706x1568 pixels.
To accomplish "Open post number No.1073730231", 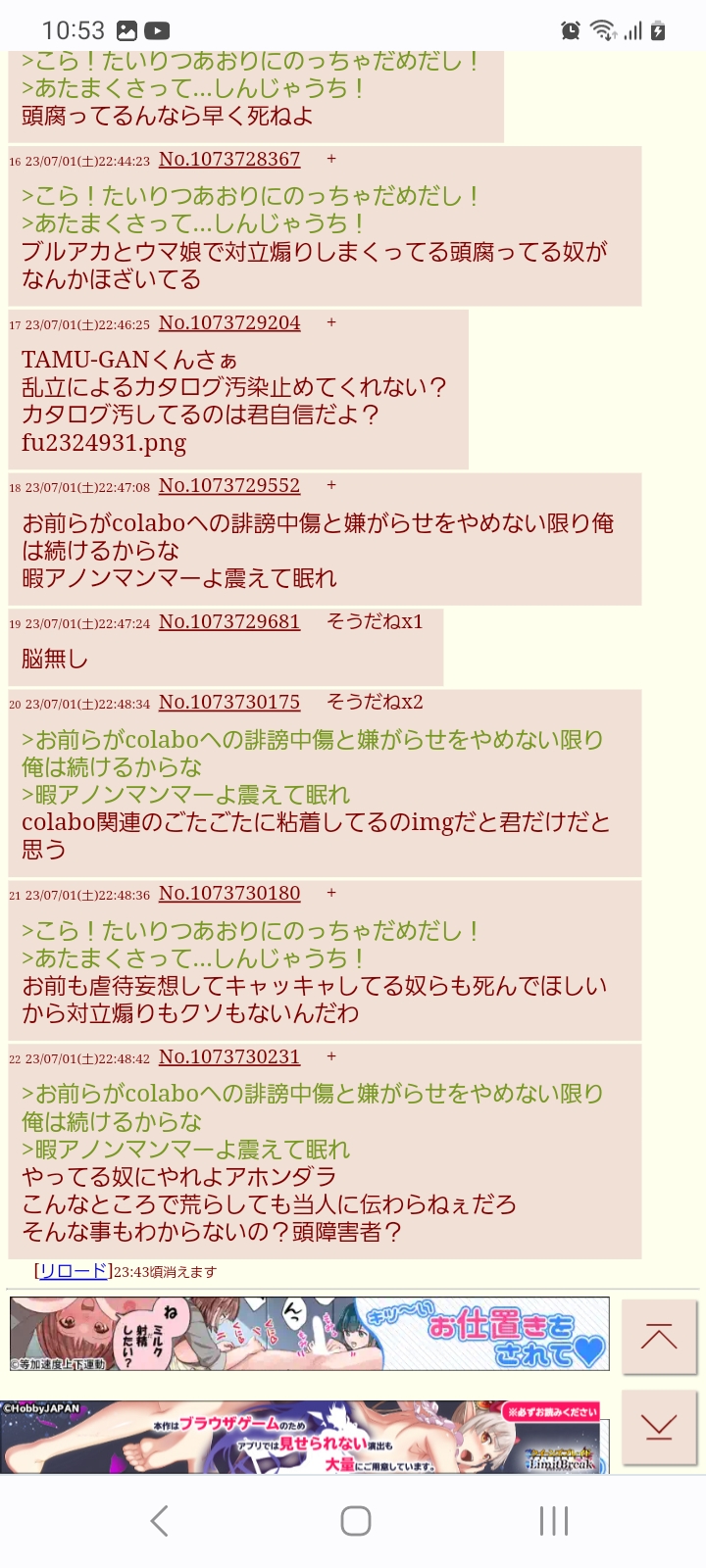I will point(229,1057).
